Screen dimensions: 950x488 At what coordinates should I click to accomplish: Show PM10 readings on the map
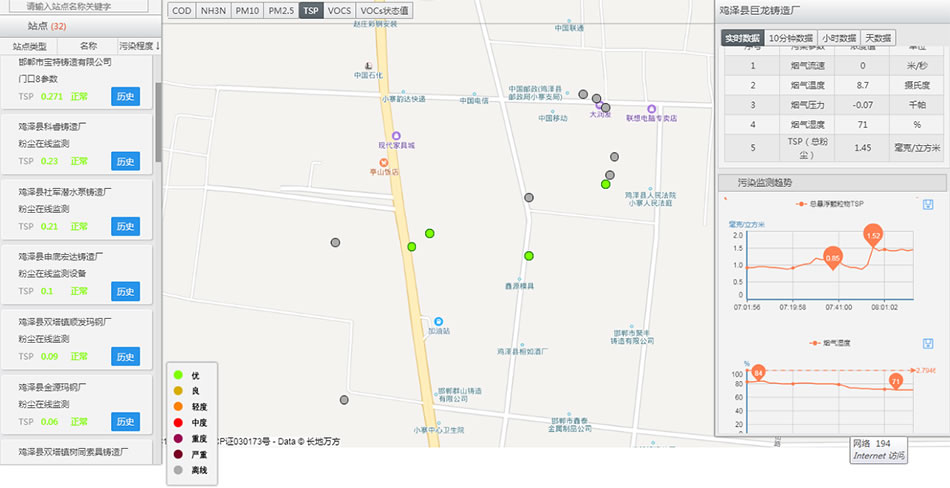(x=246, y=11)
